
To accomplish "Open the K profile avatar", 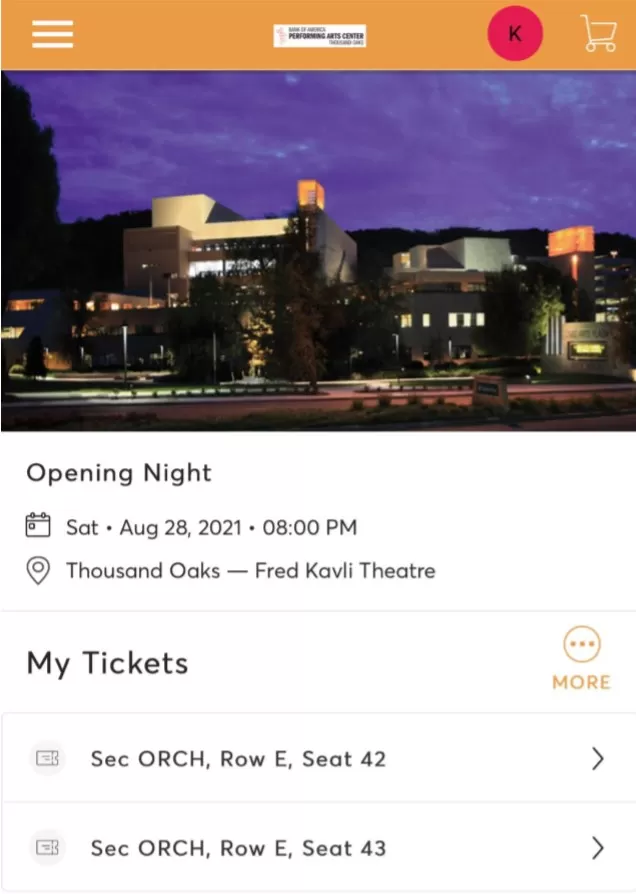I will [x=515, y=34].
